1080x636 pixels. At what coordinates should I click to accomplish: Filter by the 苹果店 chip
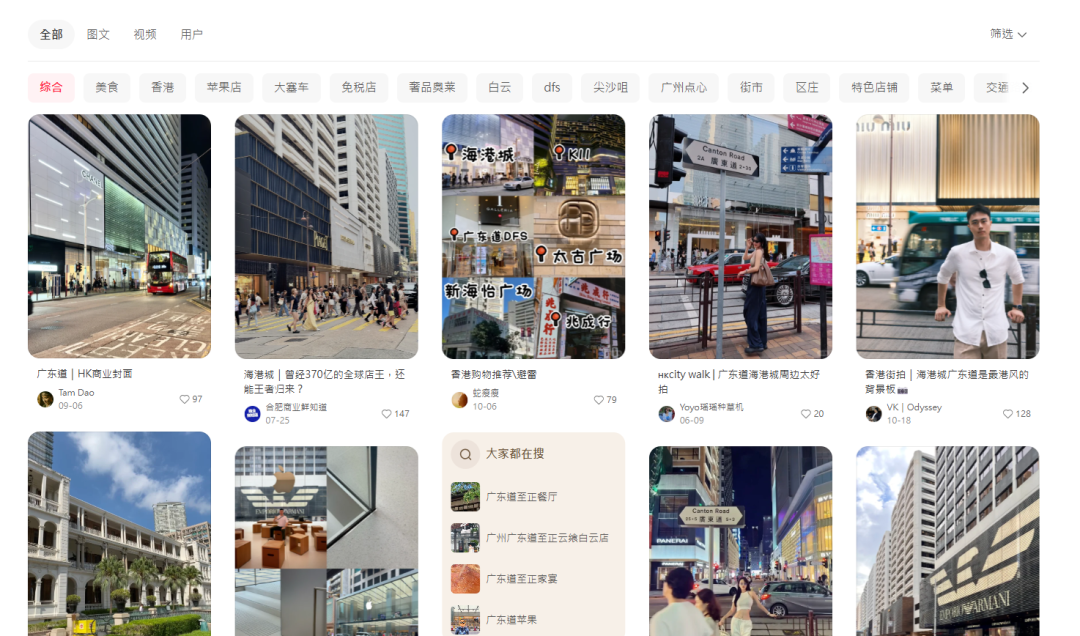tap(224, 88)
